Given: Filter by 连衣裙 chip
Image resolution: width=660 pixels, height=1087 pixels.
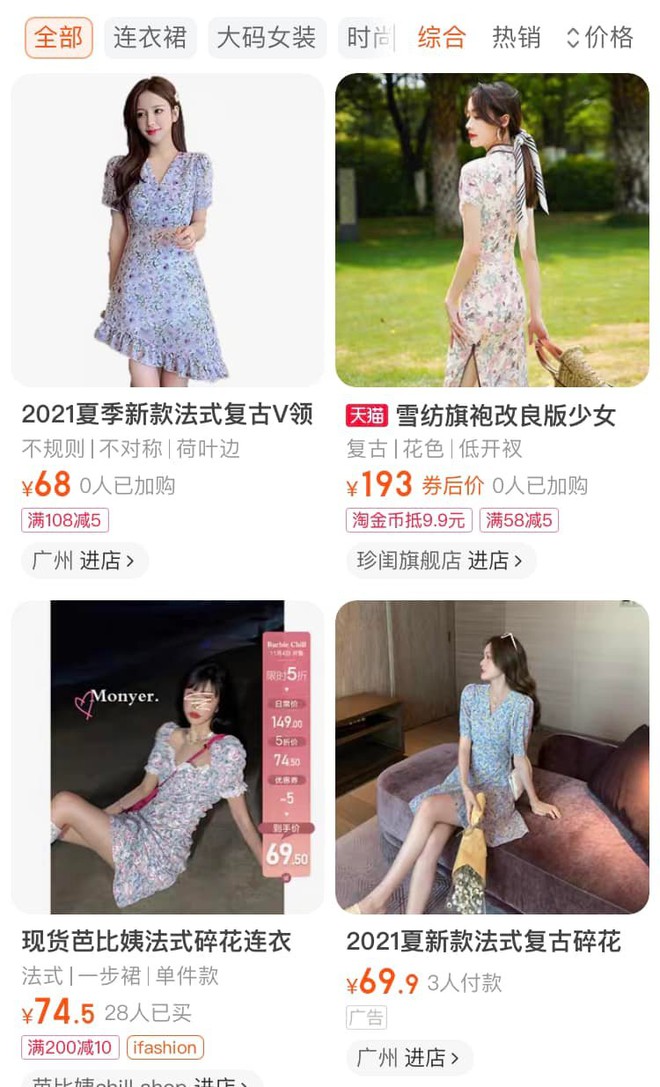Looking at the screenshot, I should click(x=150, y=37).
